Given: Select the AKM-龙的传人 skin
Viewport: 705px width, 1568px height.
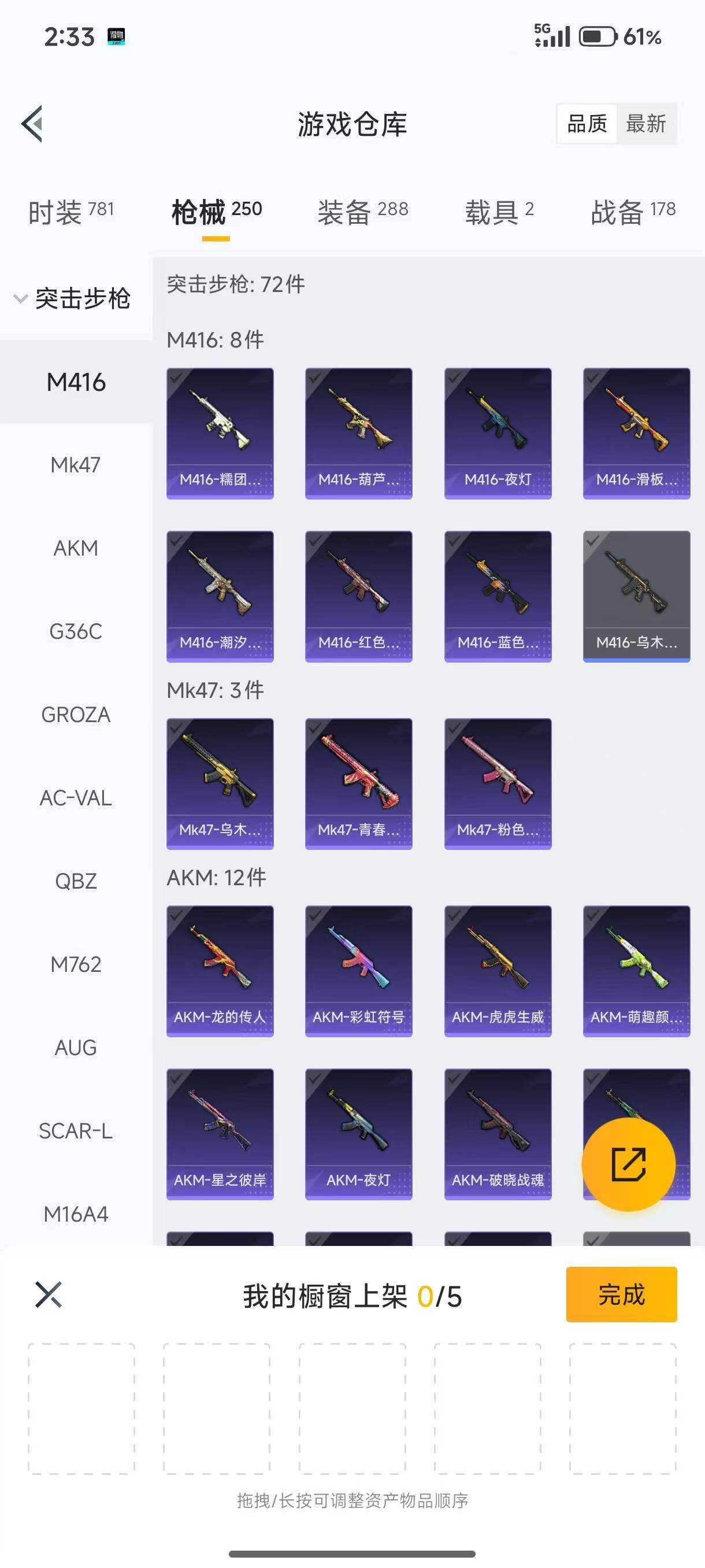Looking at the screenshot, I should coord(220,971).
